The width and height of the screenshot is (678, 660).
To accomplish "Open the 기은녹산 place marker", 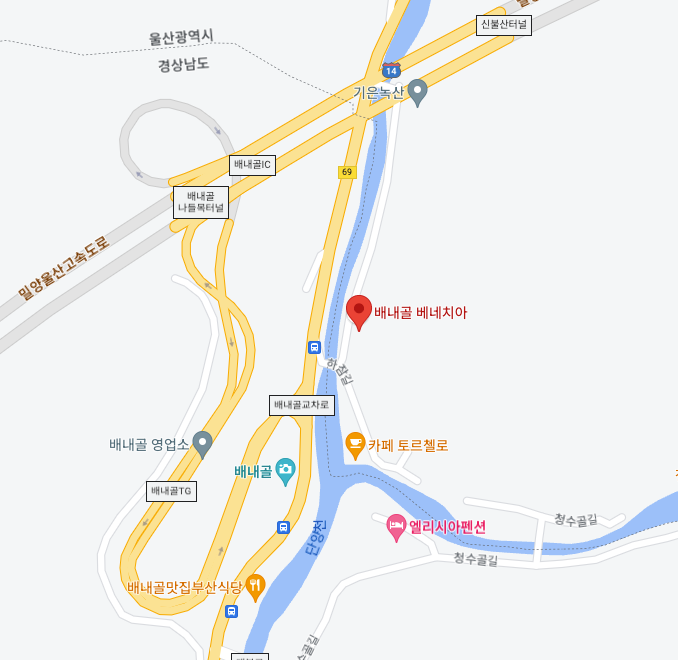I will 418,92.
